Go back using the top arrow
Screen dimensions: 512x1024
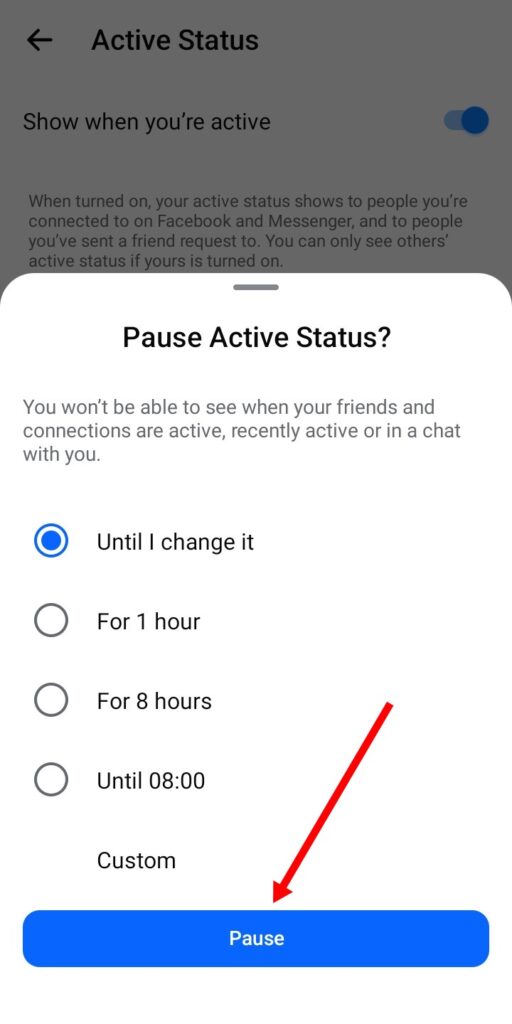[39, 40]
